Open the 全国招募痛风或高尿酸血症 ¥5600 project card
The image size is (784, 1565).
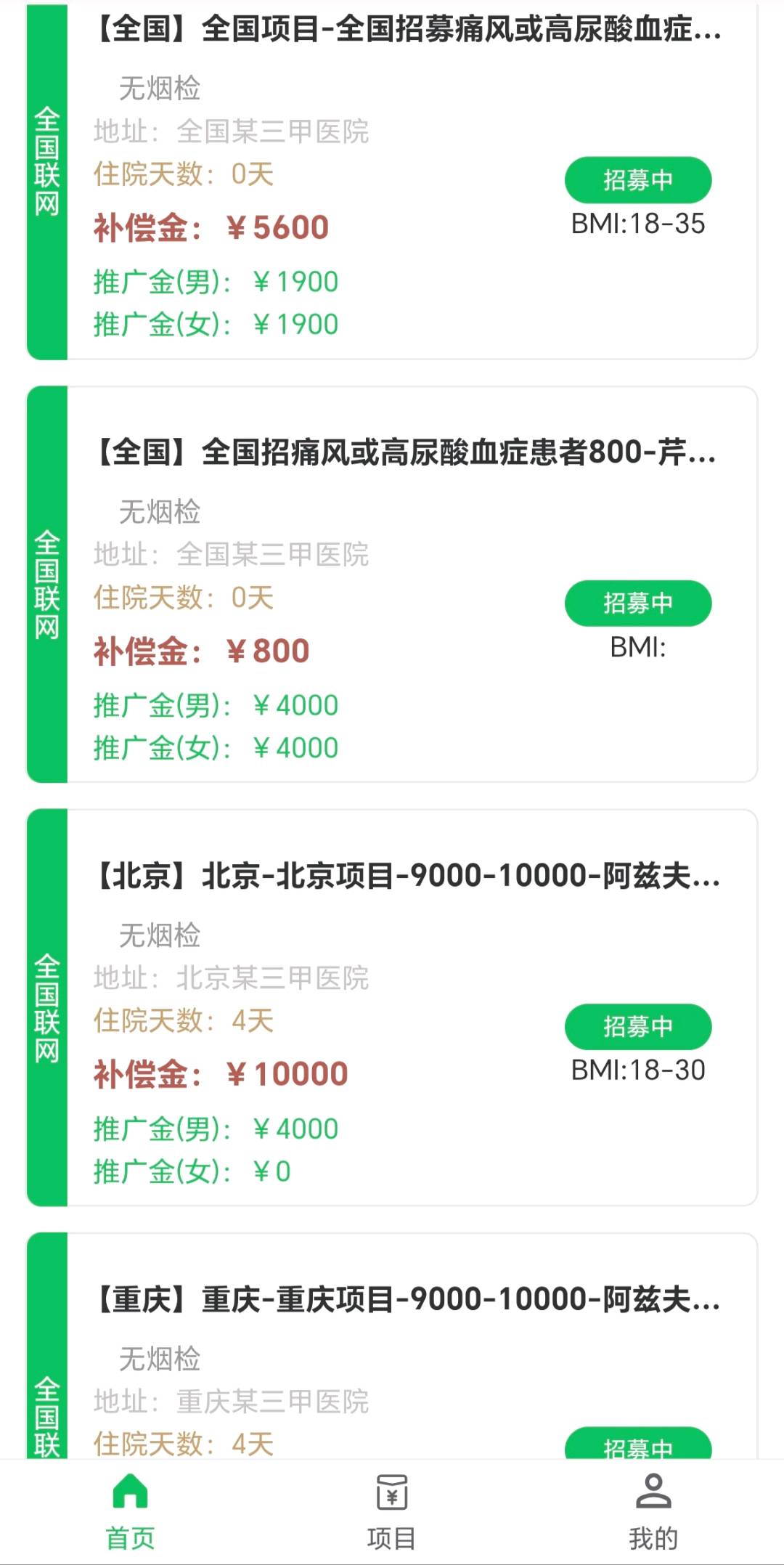pos(392,180)
